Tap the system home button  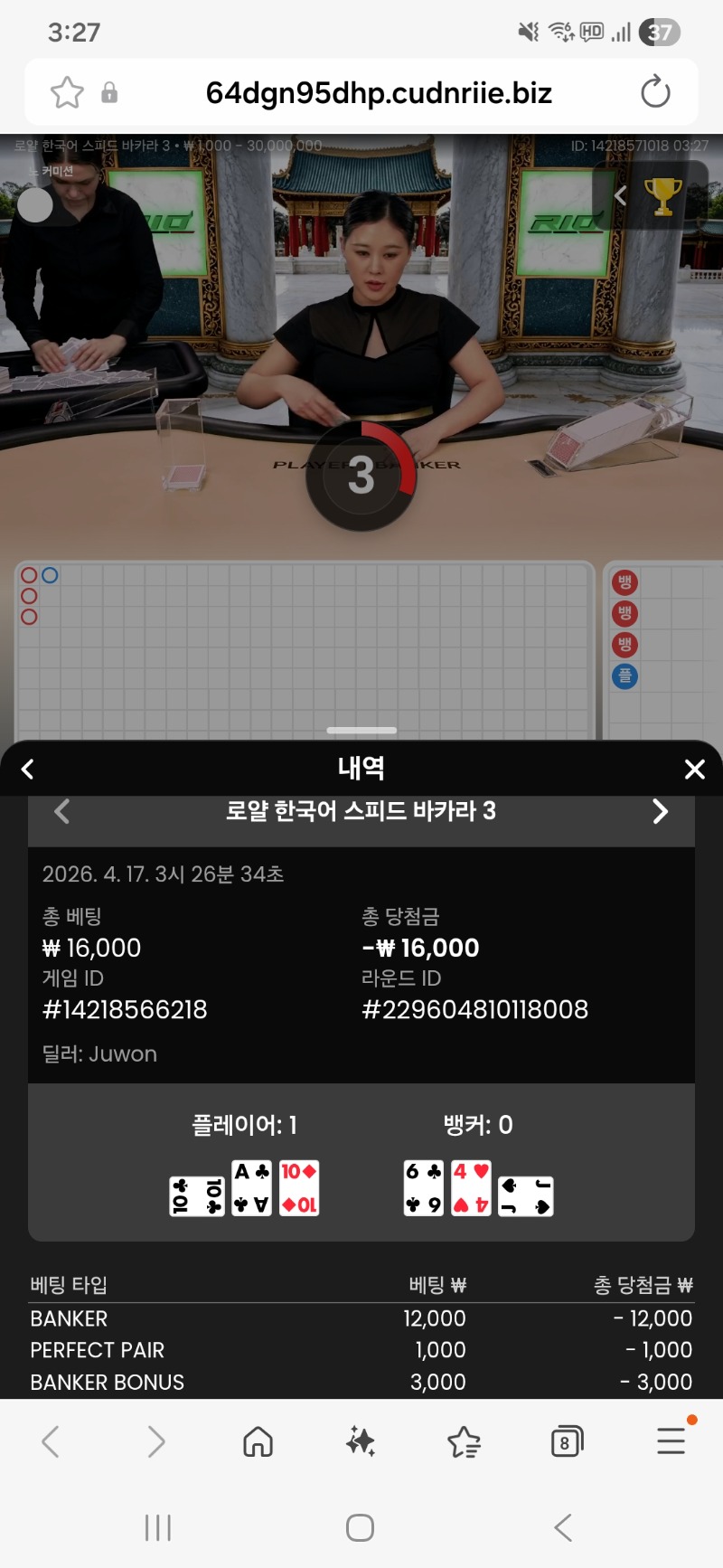pos(360,1528)
